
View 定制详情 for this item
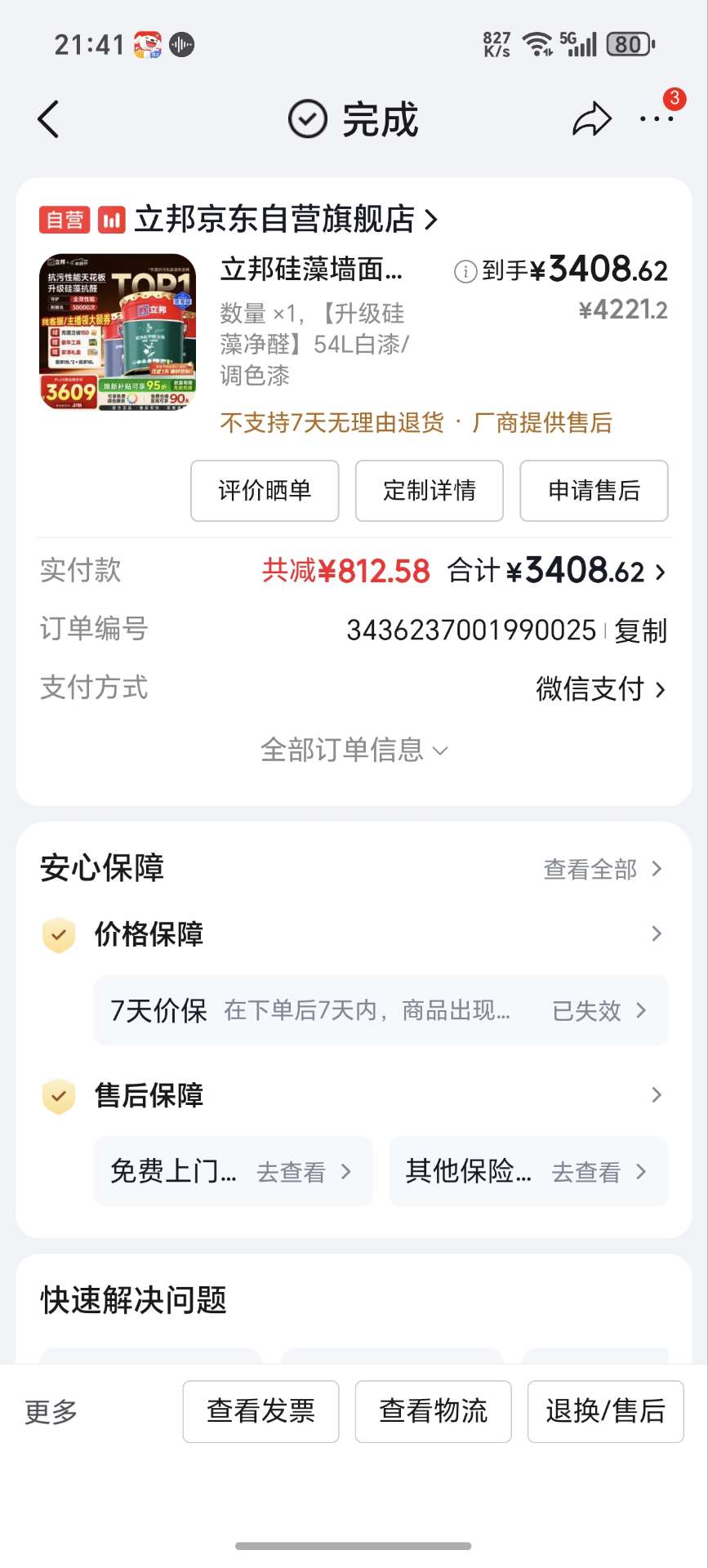430,491
